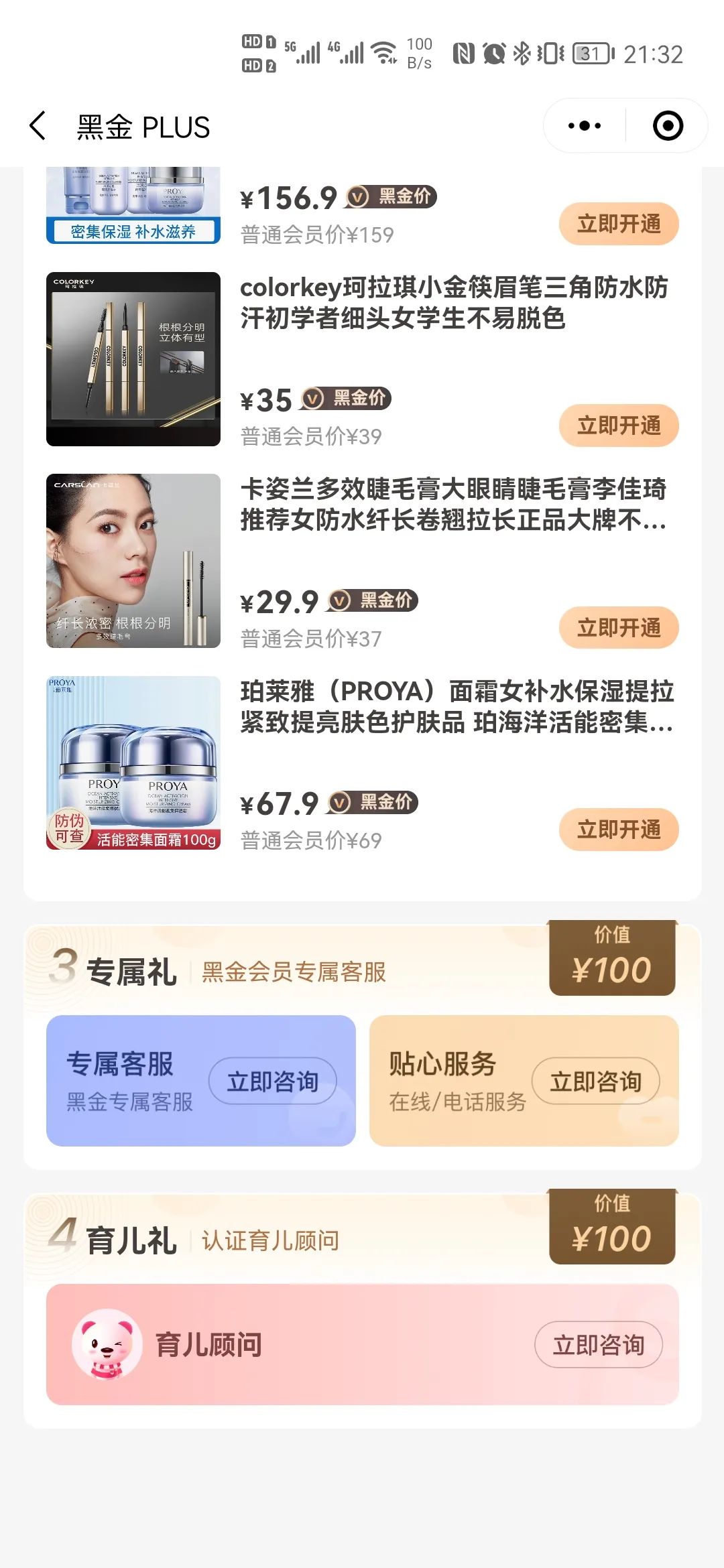The width and height of the screenshot is (724, 1568).
Task: Tap 立即开通 for the 卡姿兰 mascara
Action: point(619,628)
